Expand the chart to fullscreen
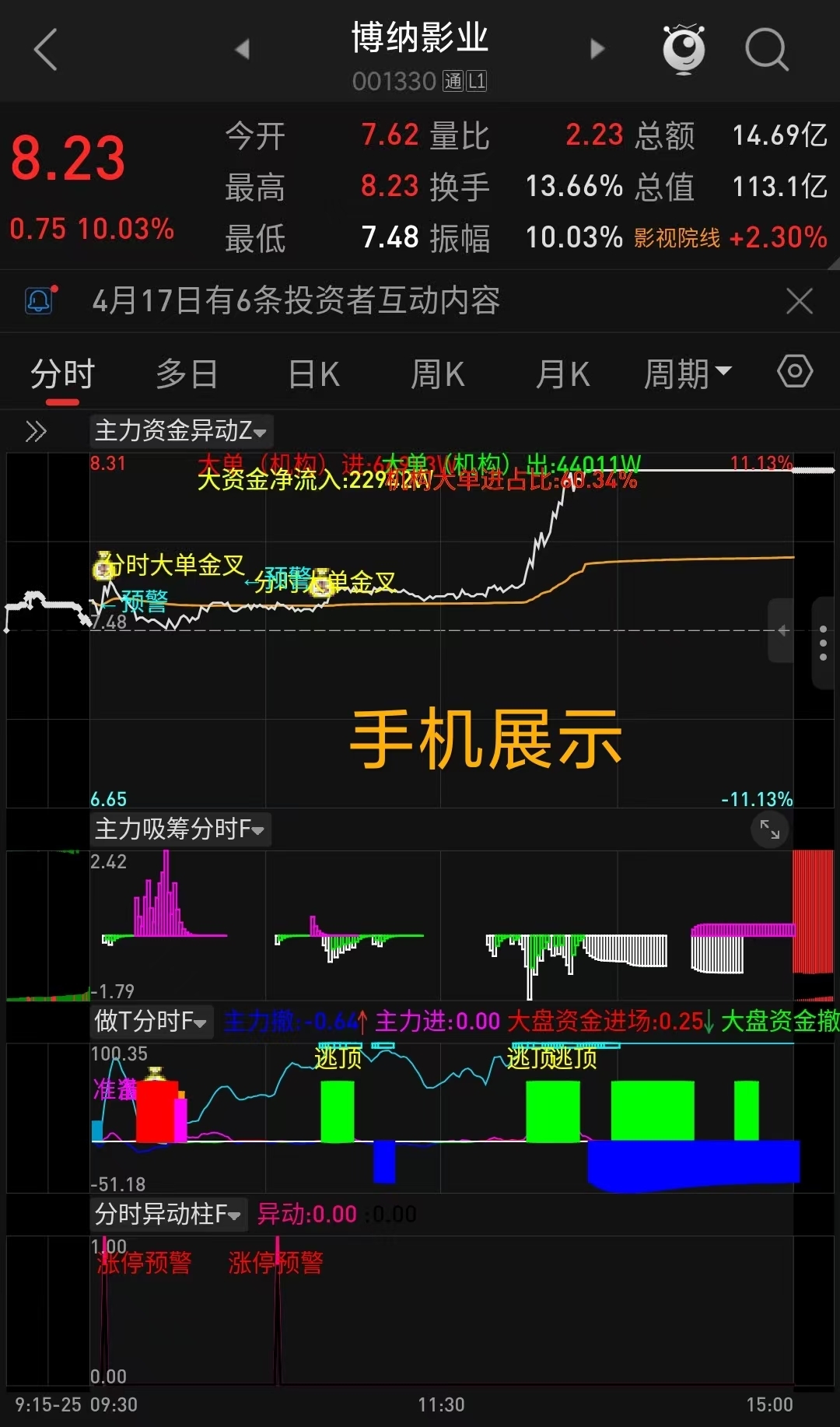This screenshot has height=1427, width=840. [769, 829]
